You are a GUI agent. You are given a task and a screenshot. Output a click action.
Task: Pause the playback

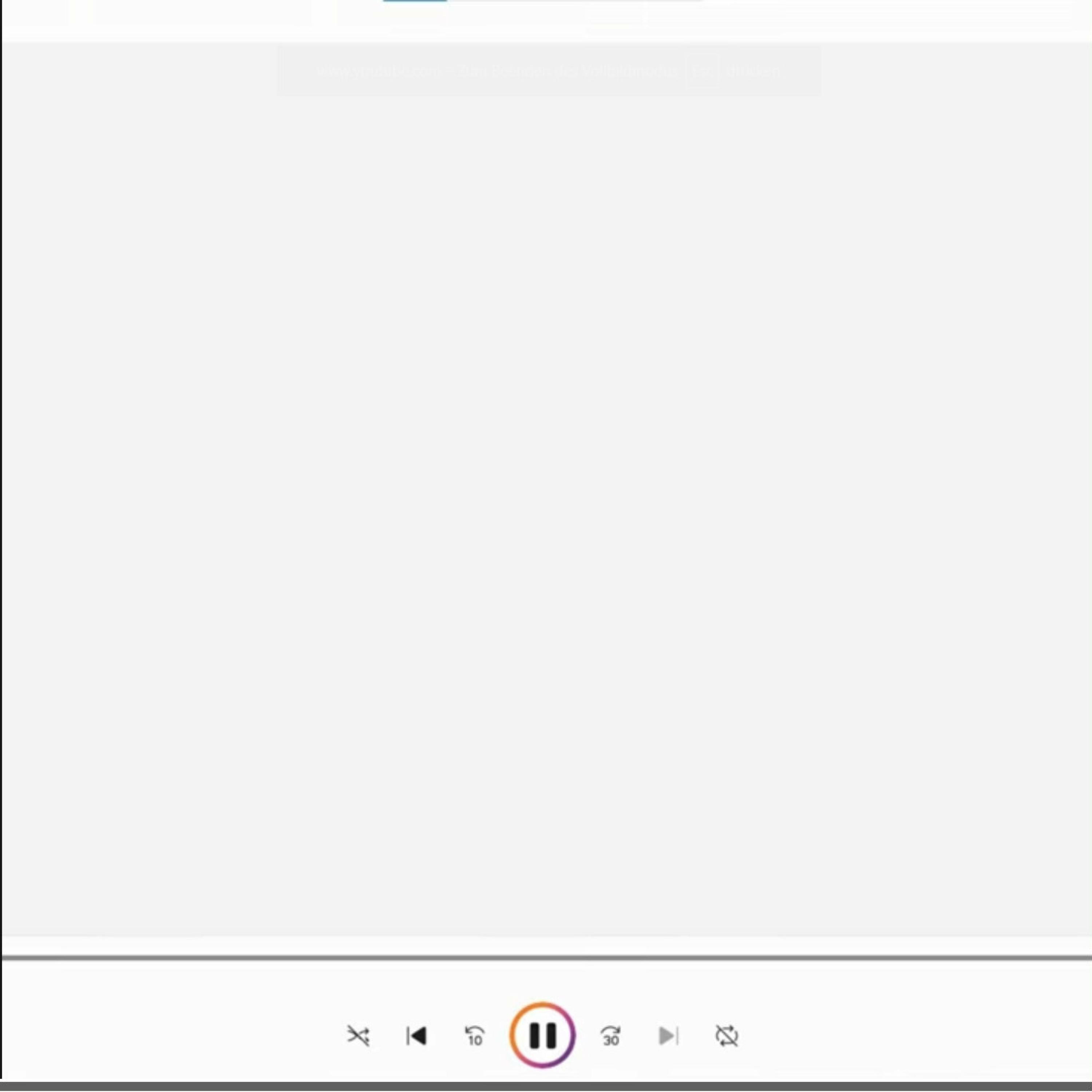click(x=543, y=1036)
